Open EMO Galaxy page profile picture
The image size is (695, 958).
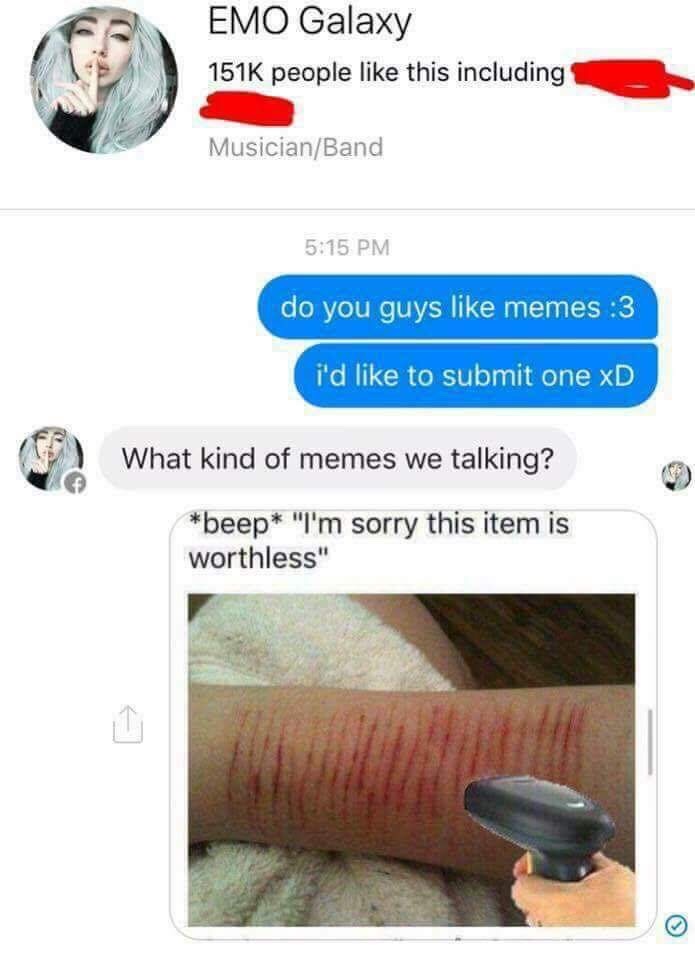pos(103,80)
